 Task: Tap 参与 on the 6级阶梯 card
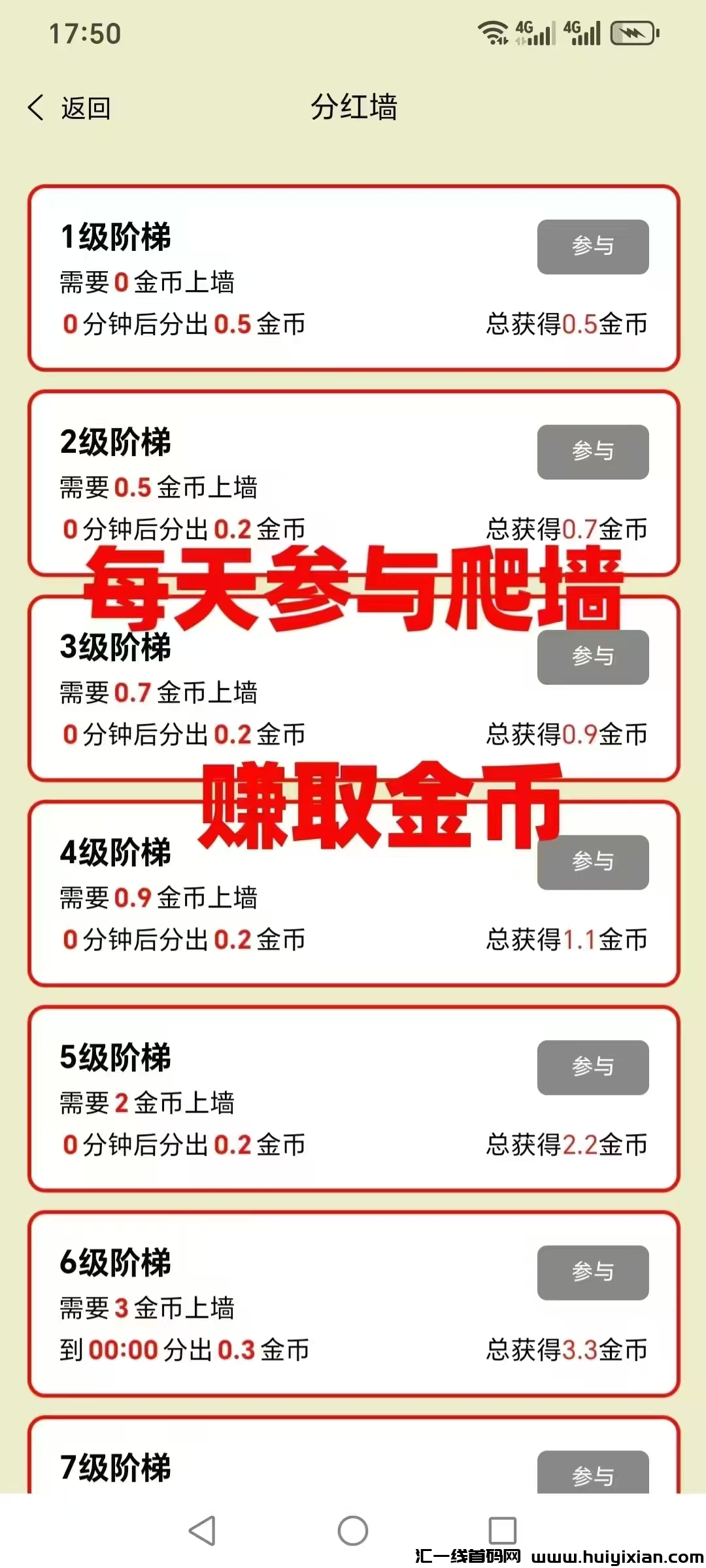[592, 1273]
